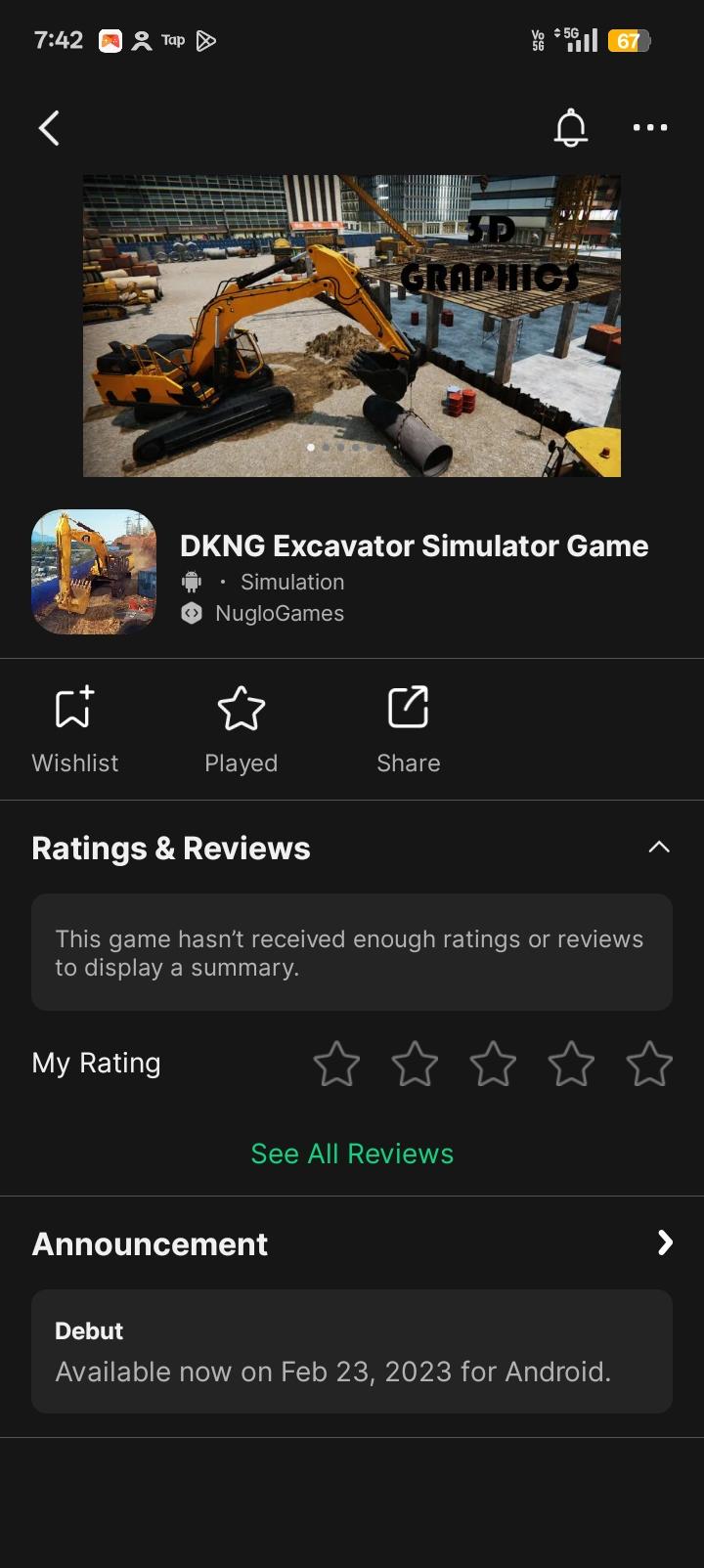
Task: Rate the game three stars
Action: [x=493, y=1064]
